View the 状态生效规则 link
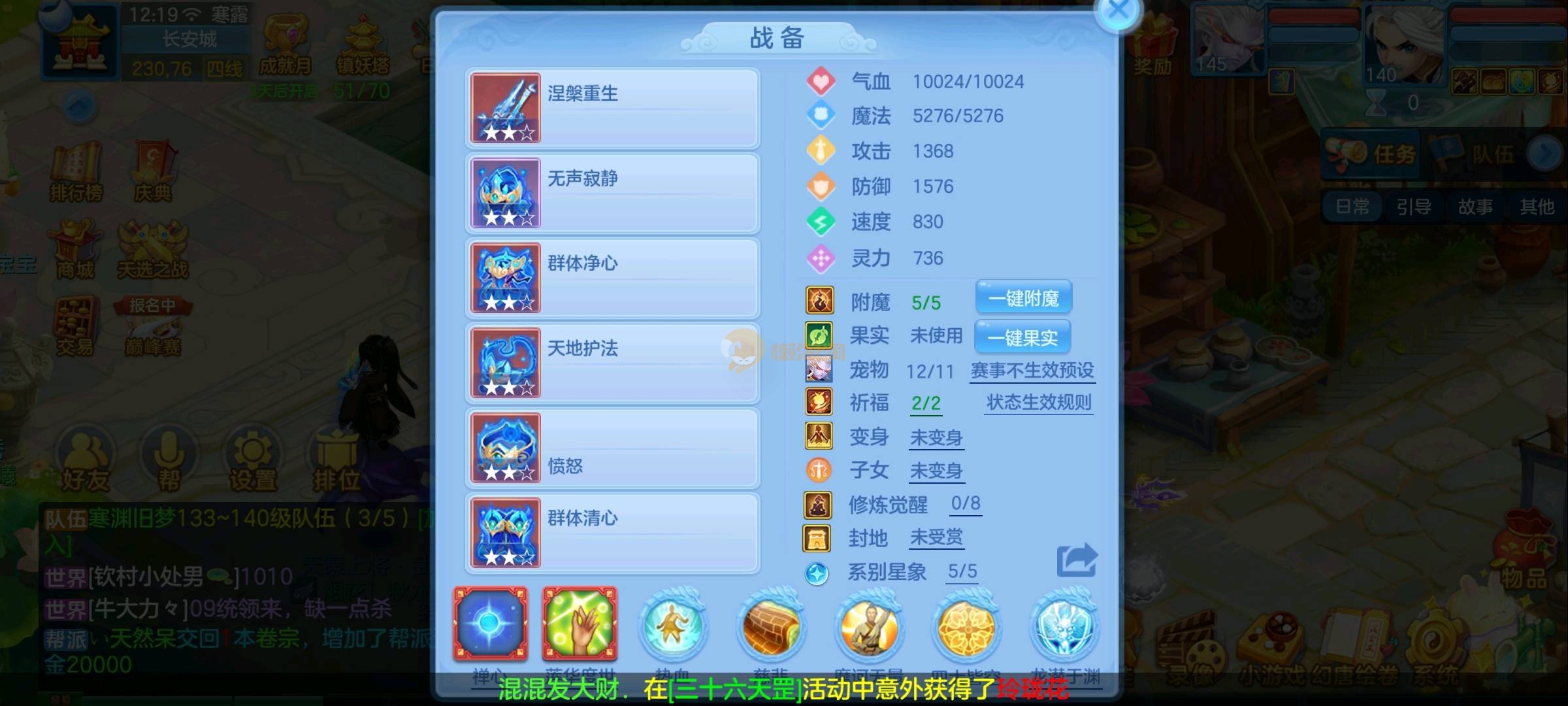 point(1039,403)
